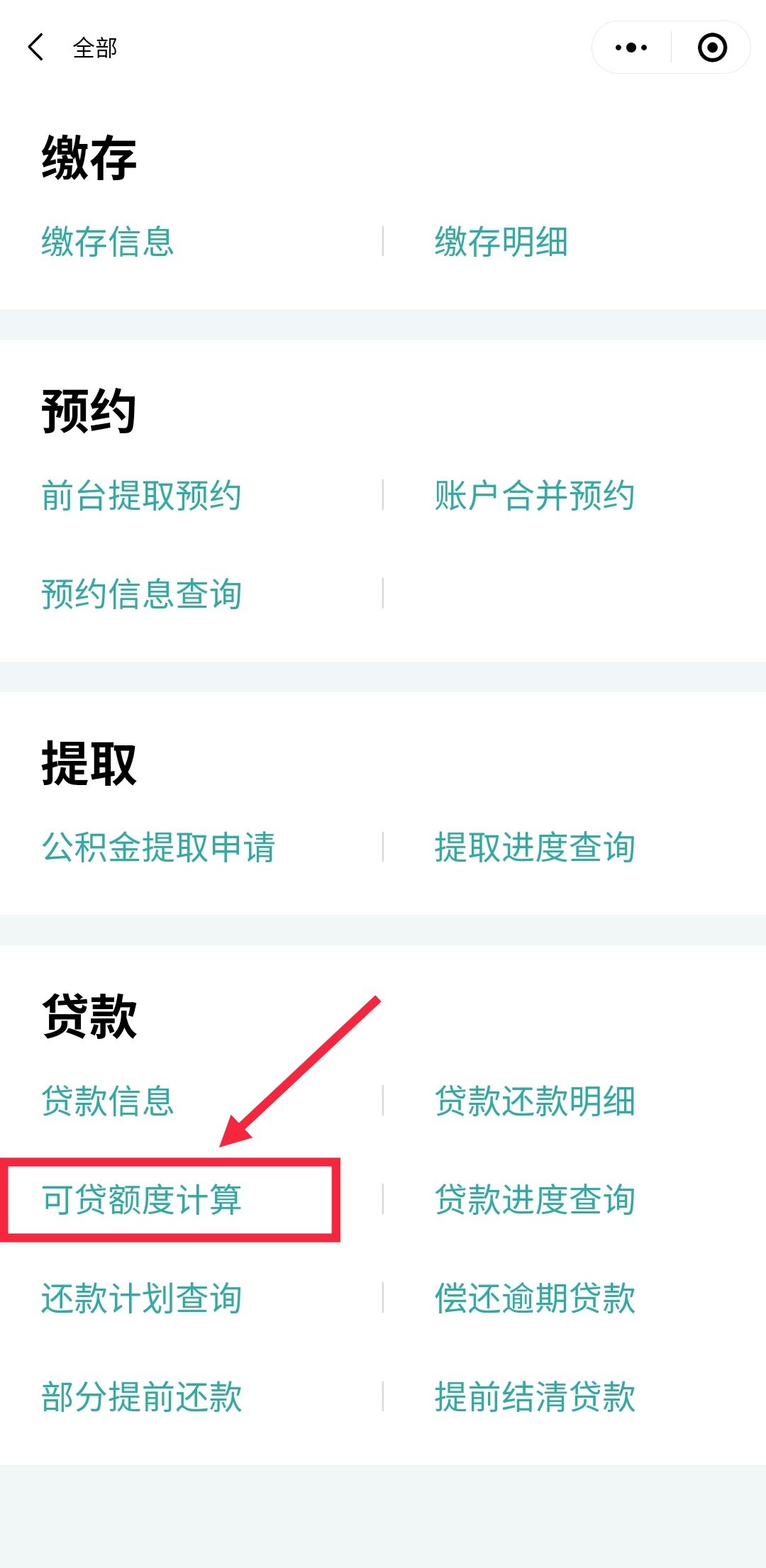Open the mini program's three-dot menu
Image resolution: width=766 pixels, height=1568 pixels.
tap(631, 48)
